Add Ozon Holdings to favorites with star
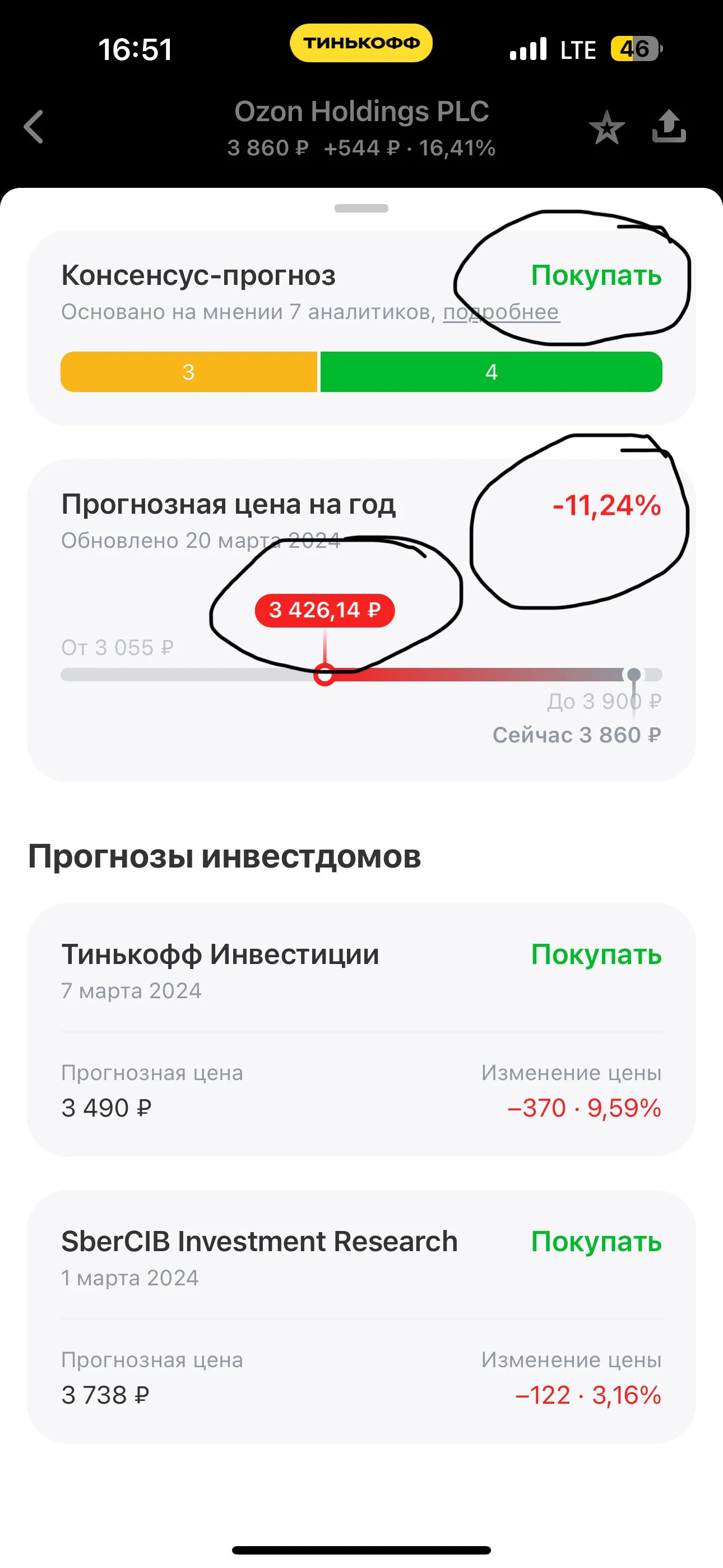This screenshot has width=723, height=1568. point(607,127)
